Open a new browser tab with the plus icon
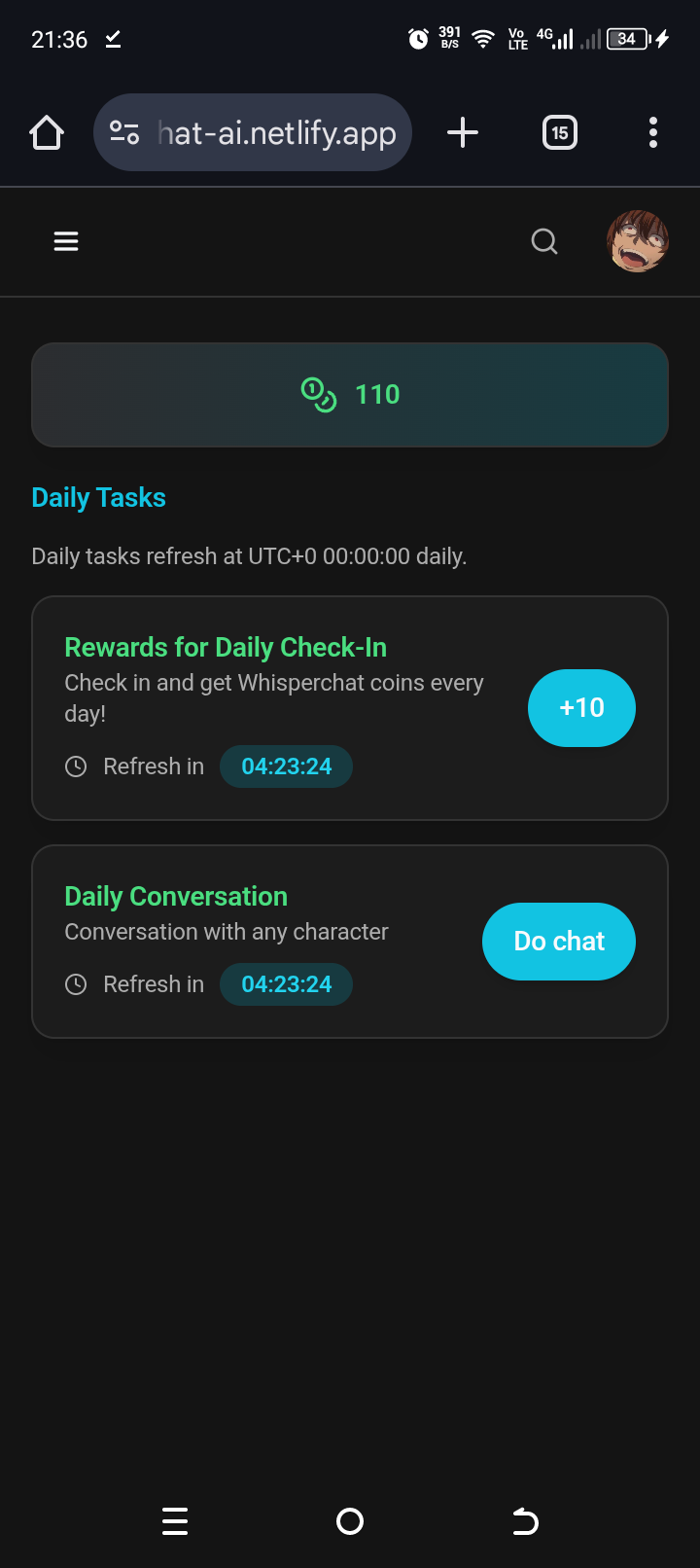This screenshot has width=700, height=1568. 462,132
